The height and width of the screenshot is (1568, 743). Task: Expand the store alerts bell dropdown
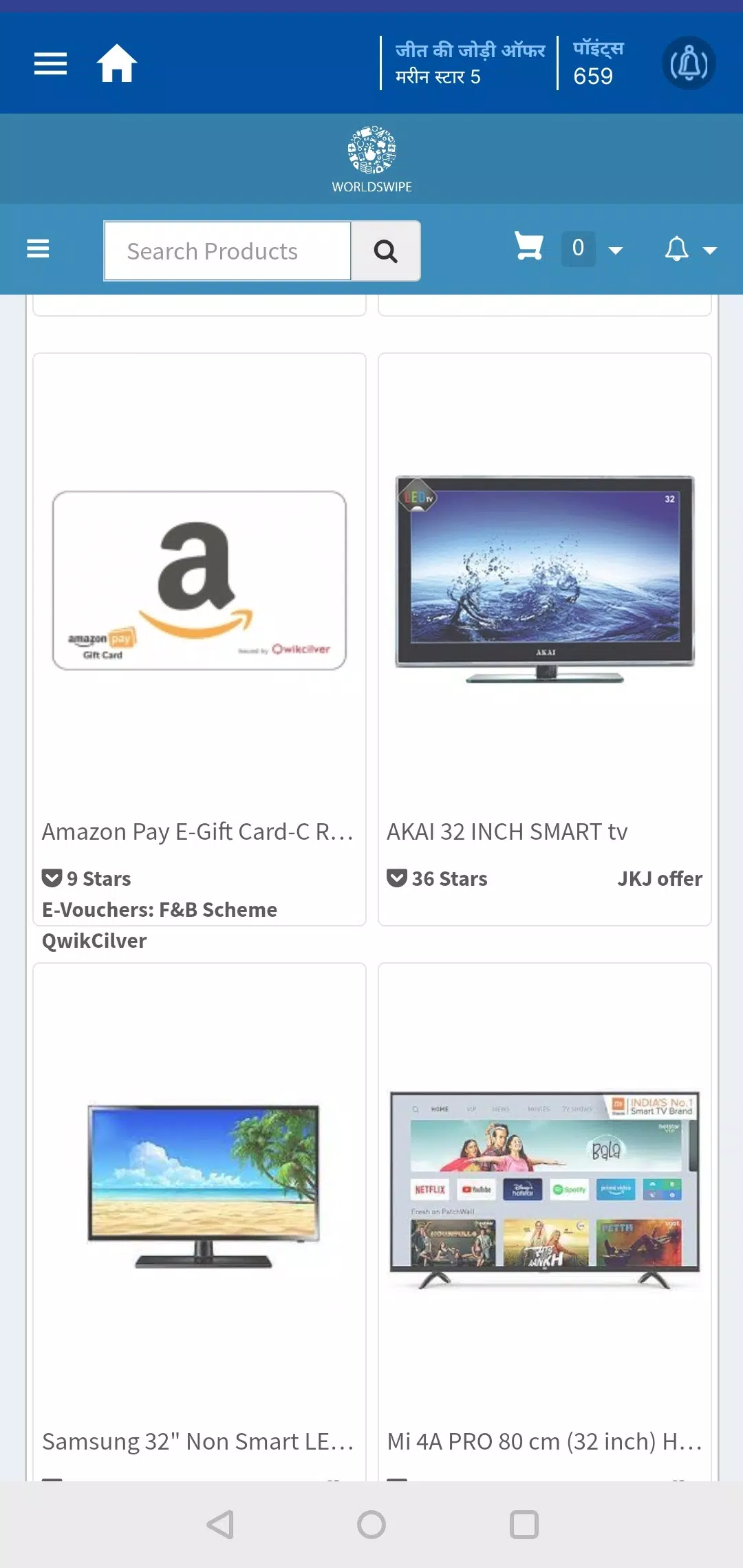click(x=691, y=249)
